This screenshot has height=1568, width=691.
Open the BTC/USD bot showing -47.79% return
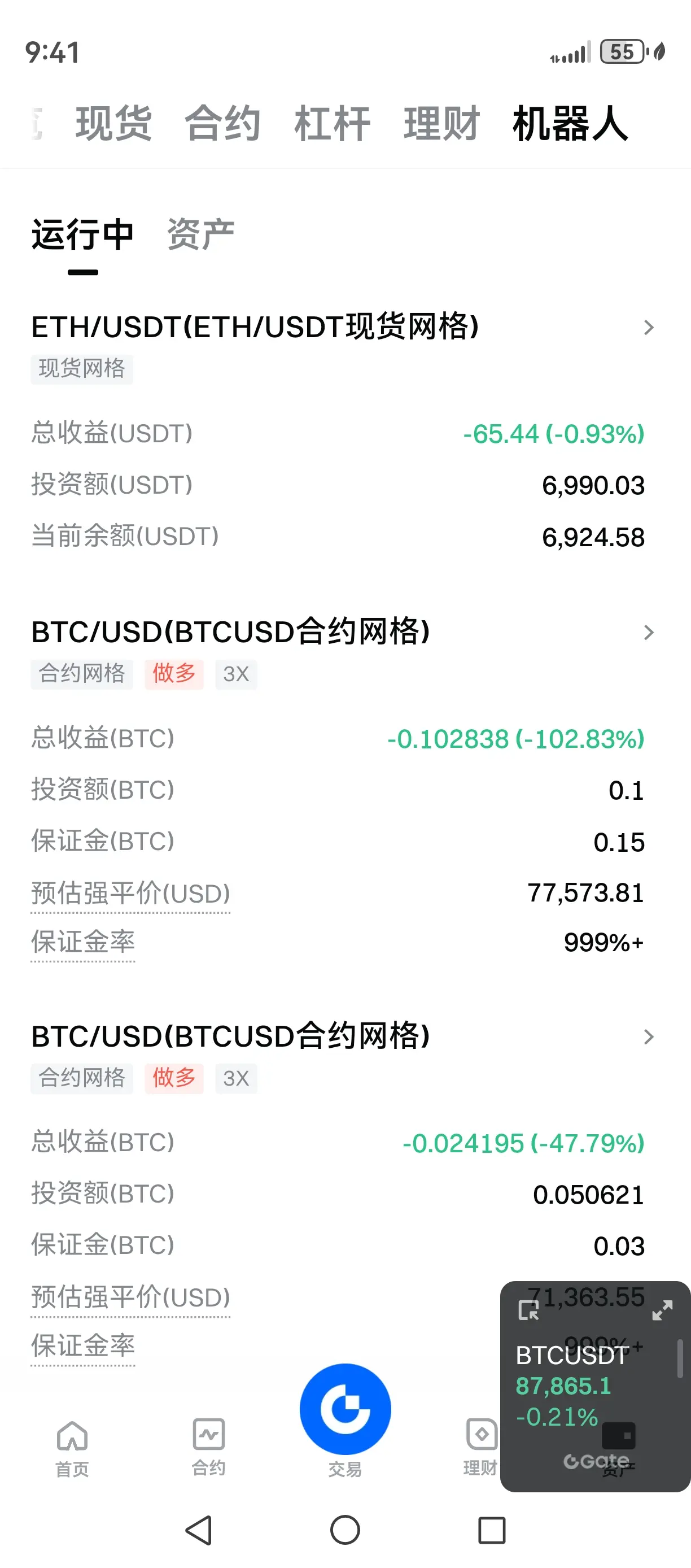(x=340, y=1036)
